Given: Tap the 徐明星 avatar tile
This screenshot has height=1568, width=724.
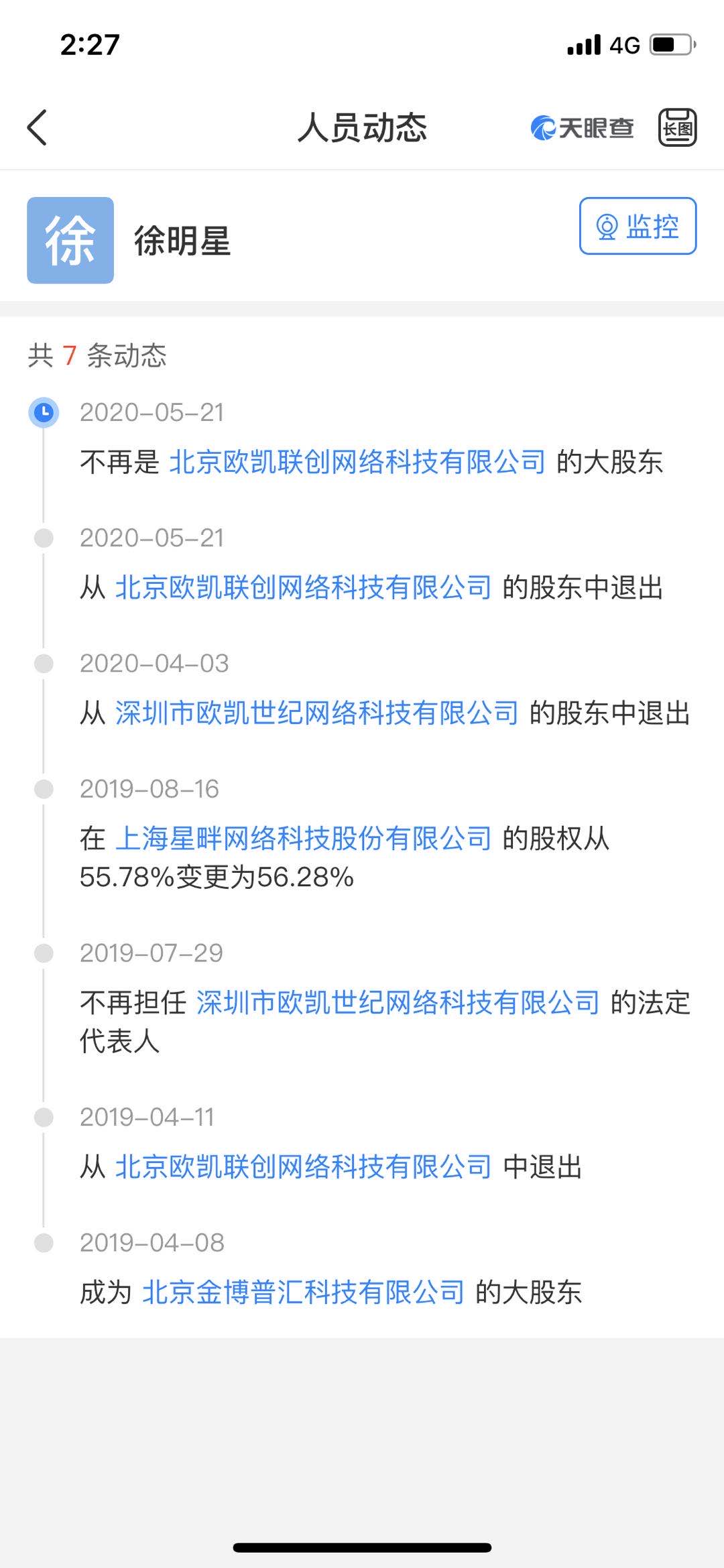Looking at the screenshot, I should click(x=70, y=240).
